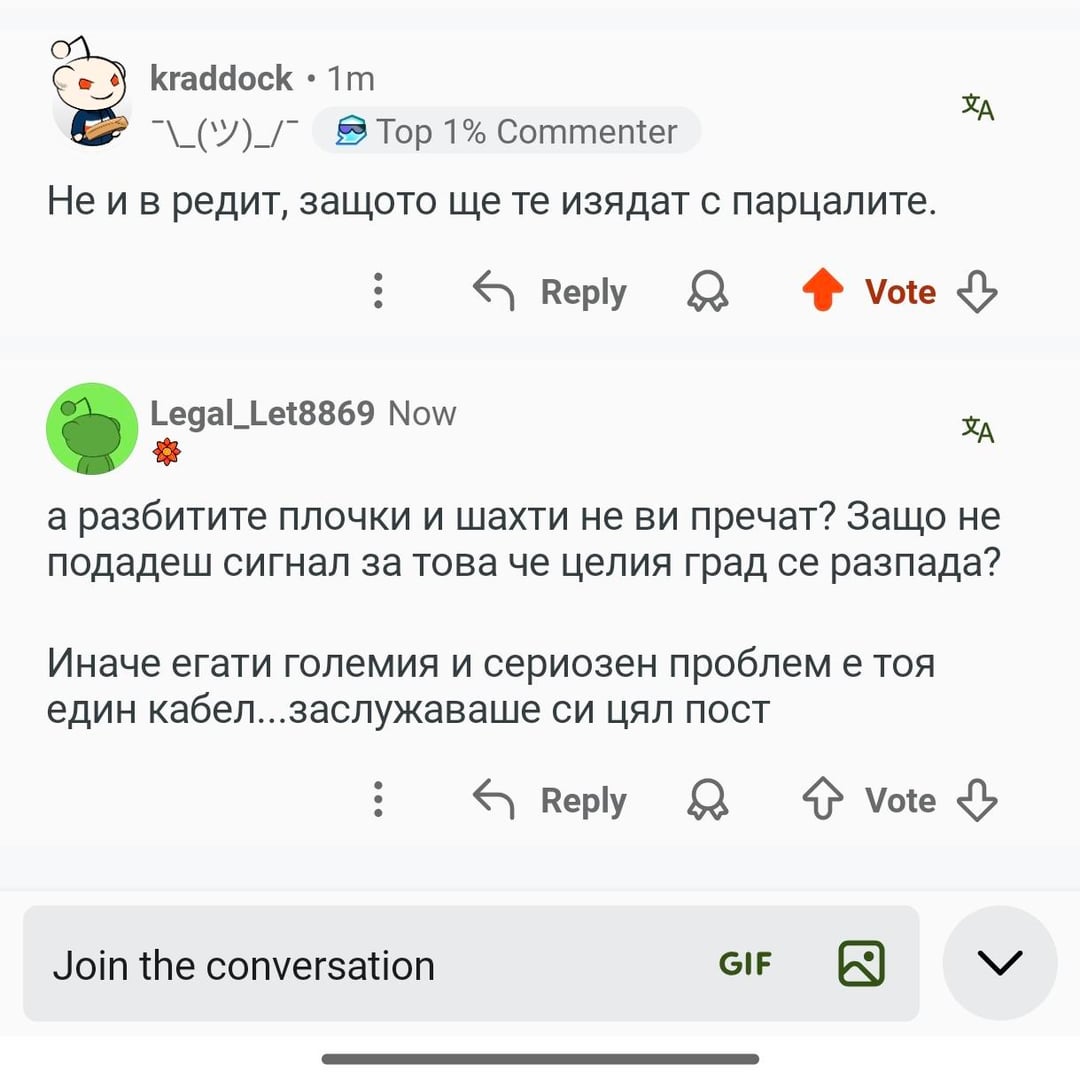Downvote Legal_Let8869's comment
Screen dimensions: 1080x1080
point(977,800)
